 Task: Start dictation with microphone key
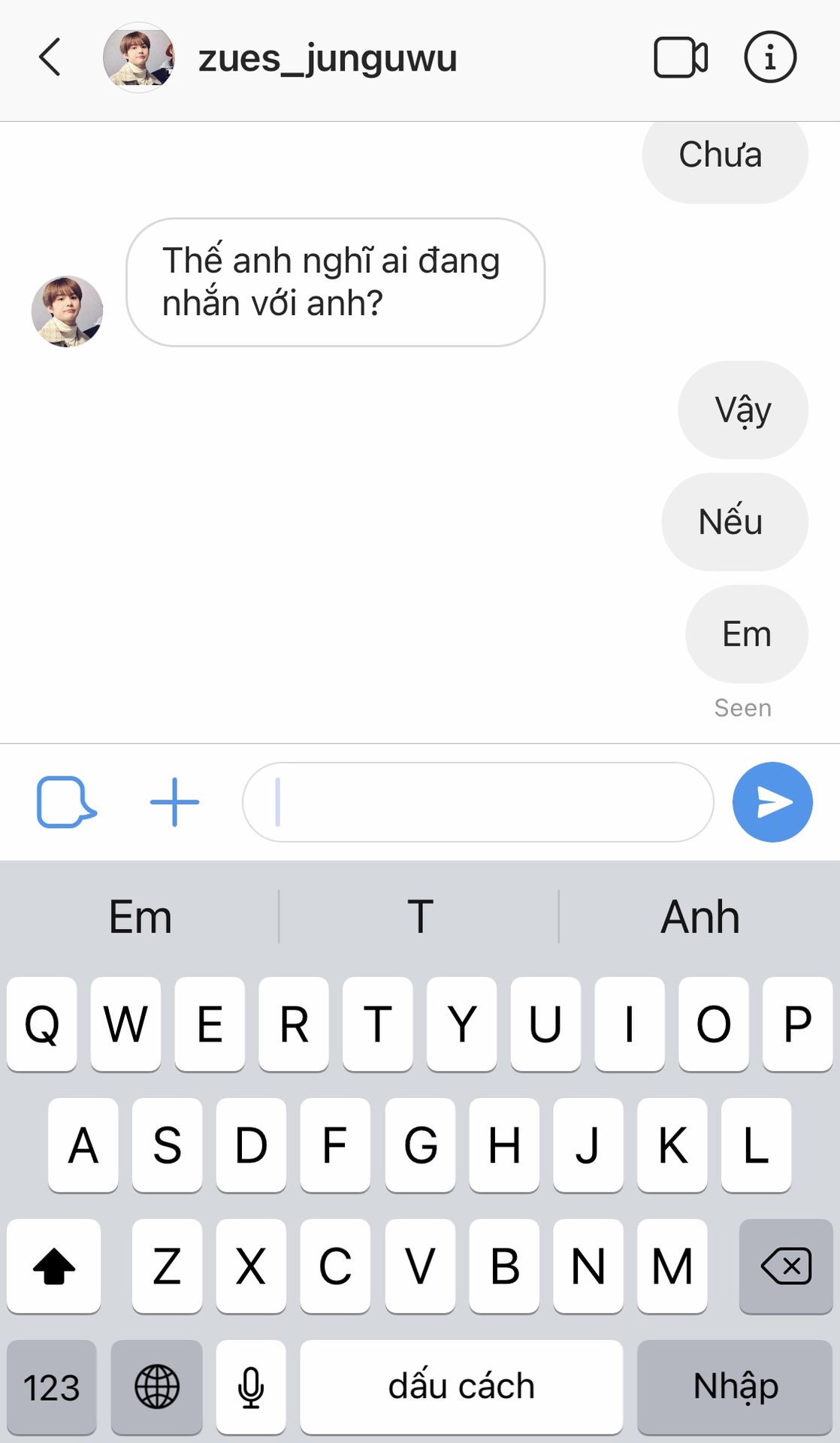(251, 1387)
